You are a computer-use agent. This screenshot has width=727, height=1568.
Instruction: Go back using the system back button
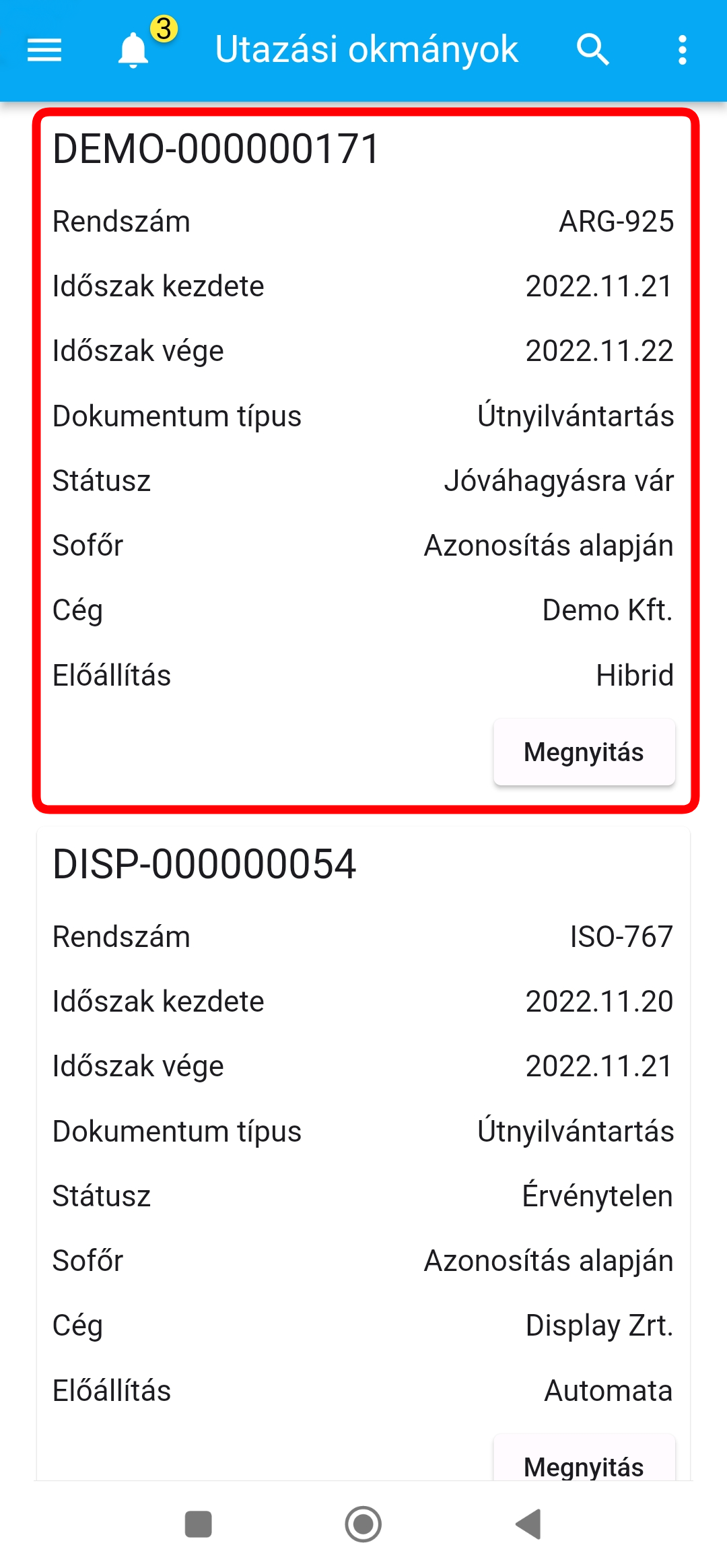click(x=529, y=1524)
